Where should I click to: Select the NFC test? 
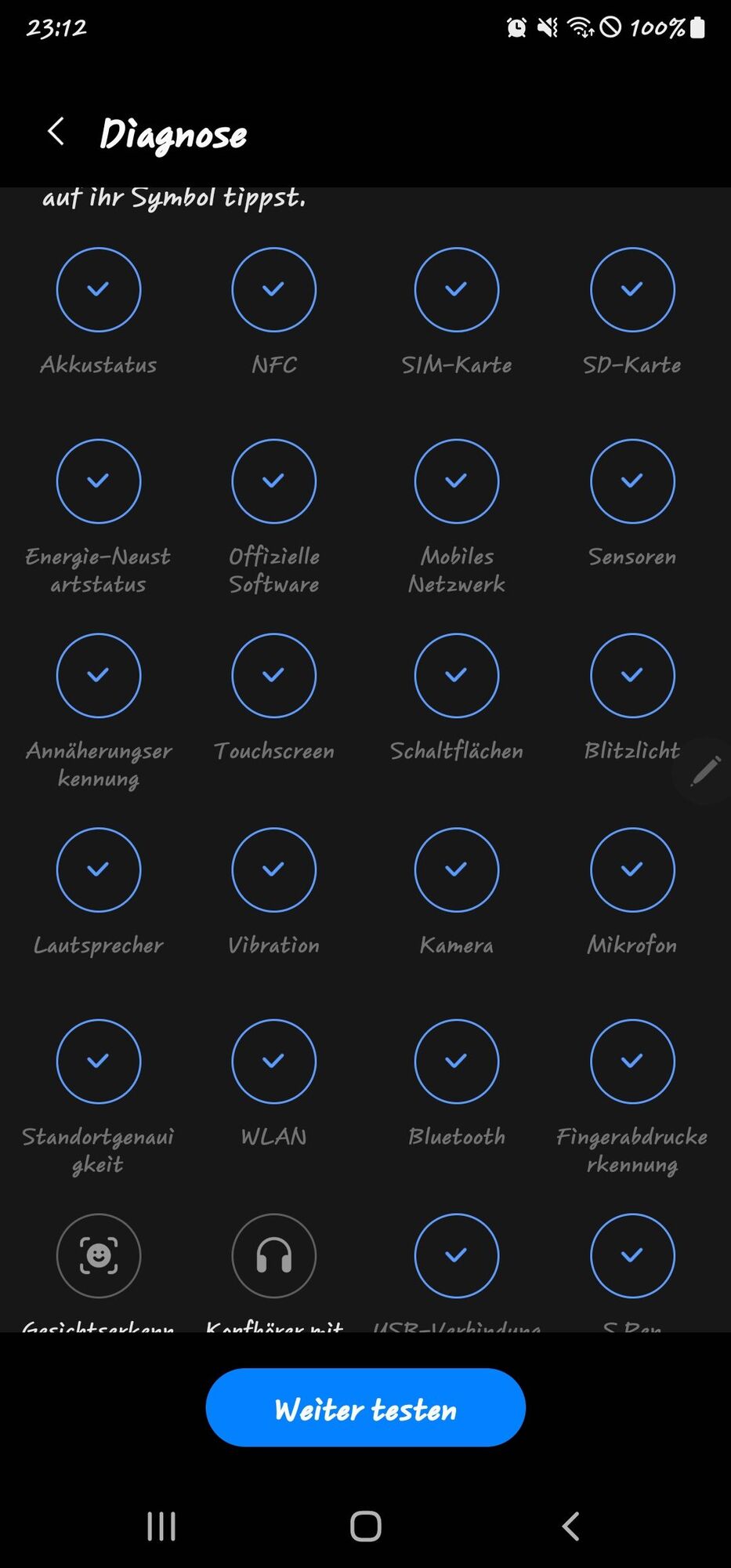click(273, 289)
